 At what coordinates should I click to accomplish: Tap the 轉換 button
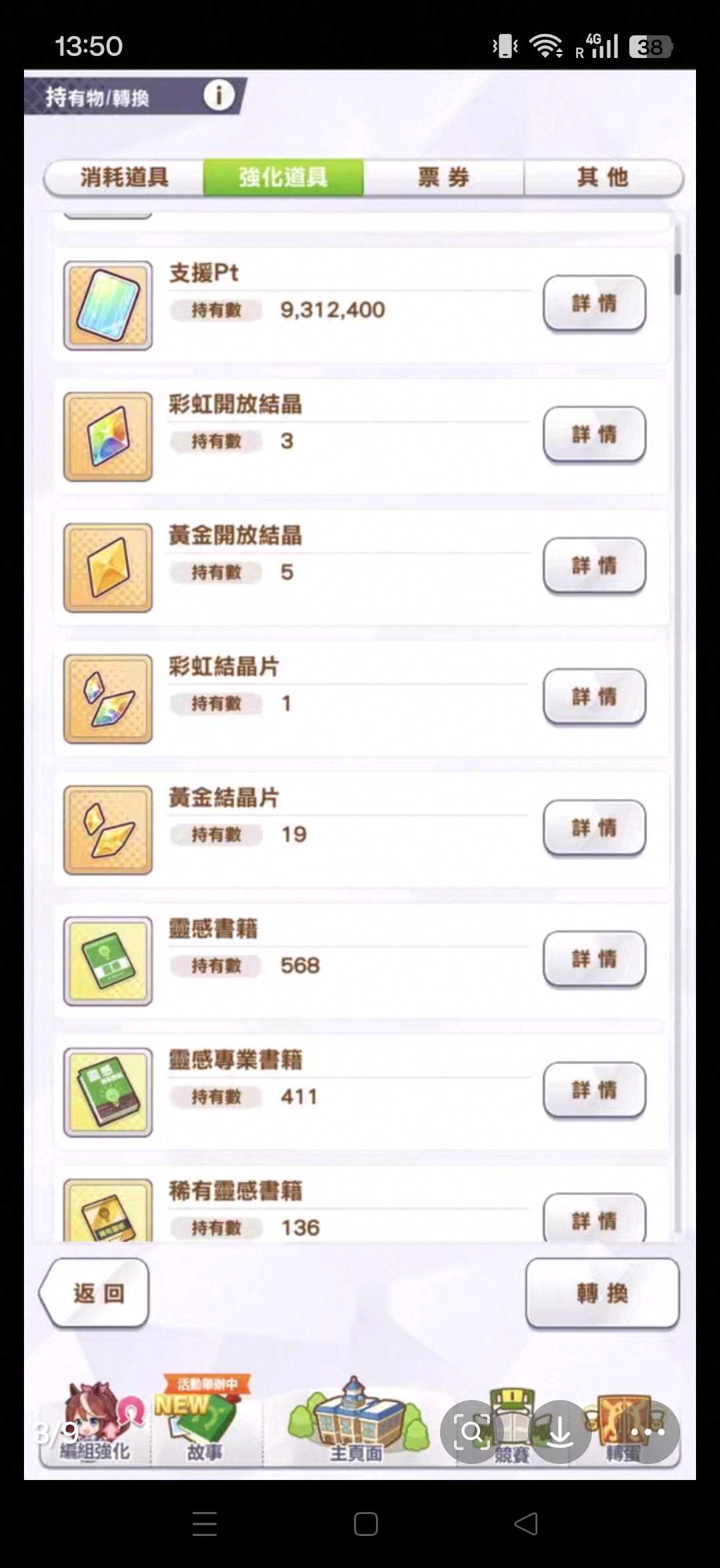click(x=602, y=1293)
